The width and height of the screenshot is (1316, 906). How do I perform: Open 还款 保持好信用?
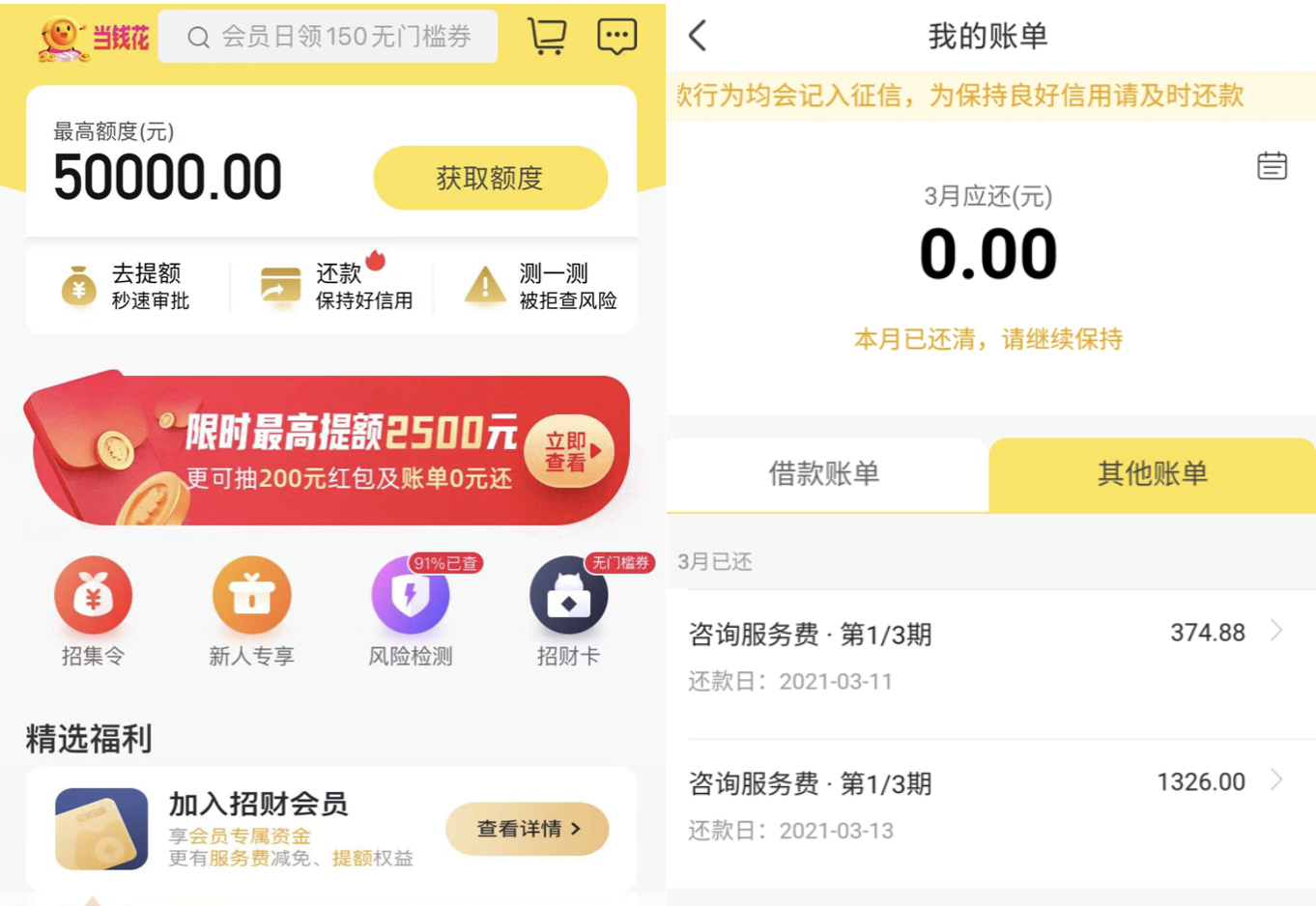(335, 287)
